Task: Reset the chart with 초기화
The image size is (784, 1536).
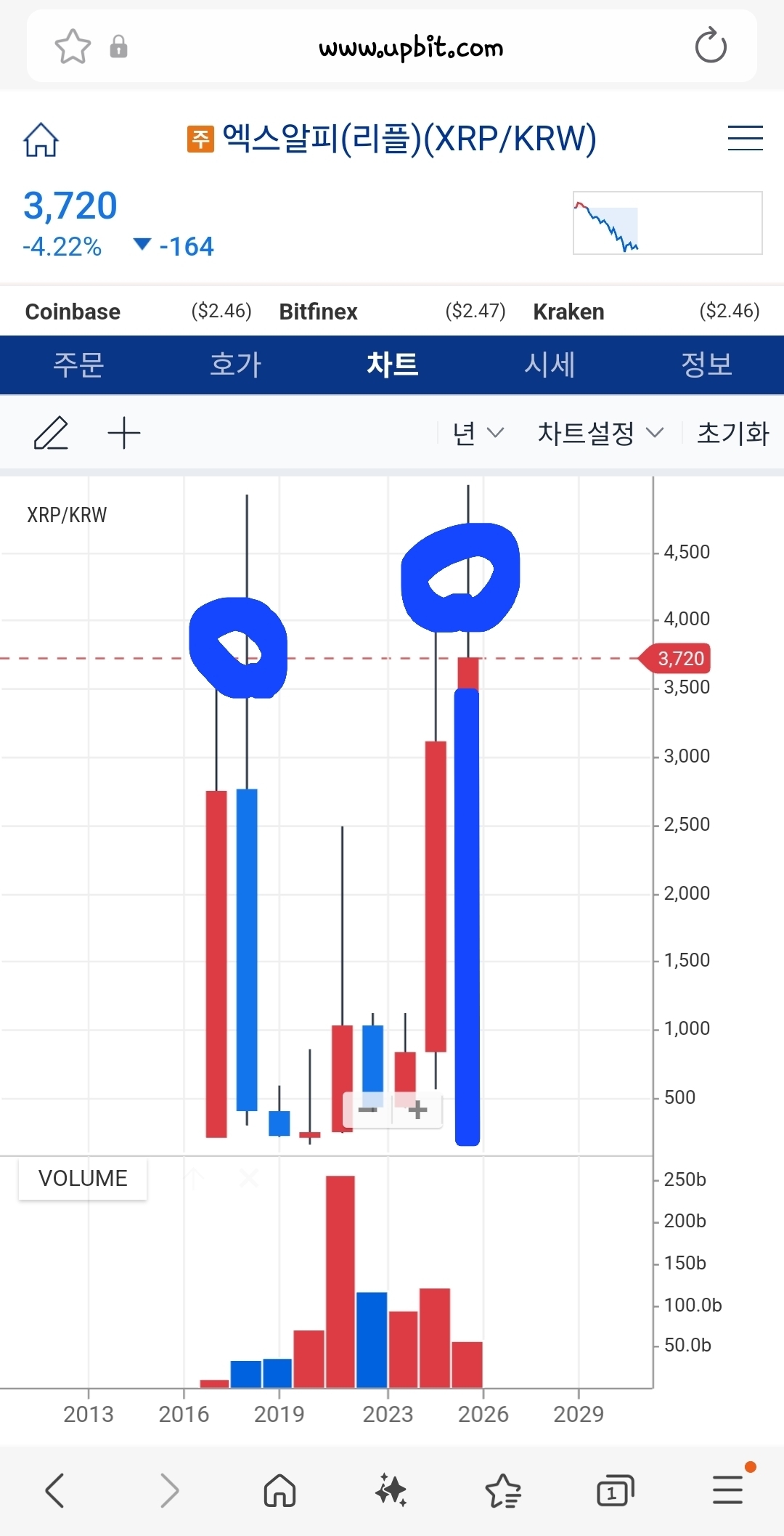Action: [732, 434]
